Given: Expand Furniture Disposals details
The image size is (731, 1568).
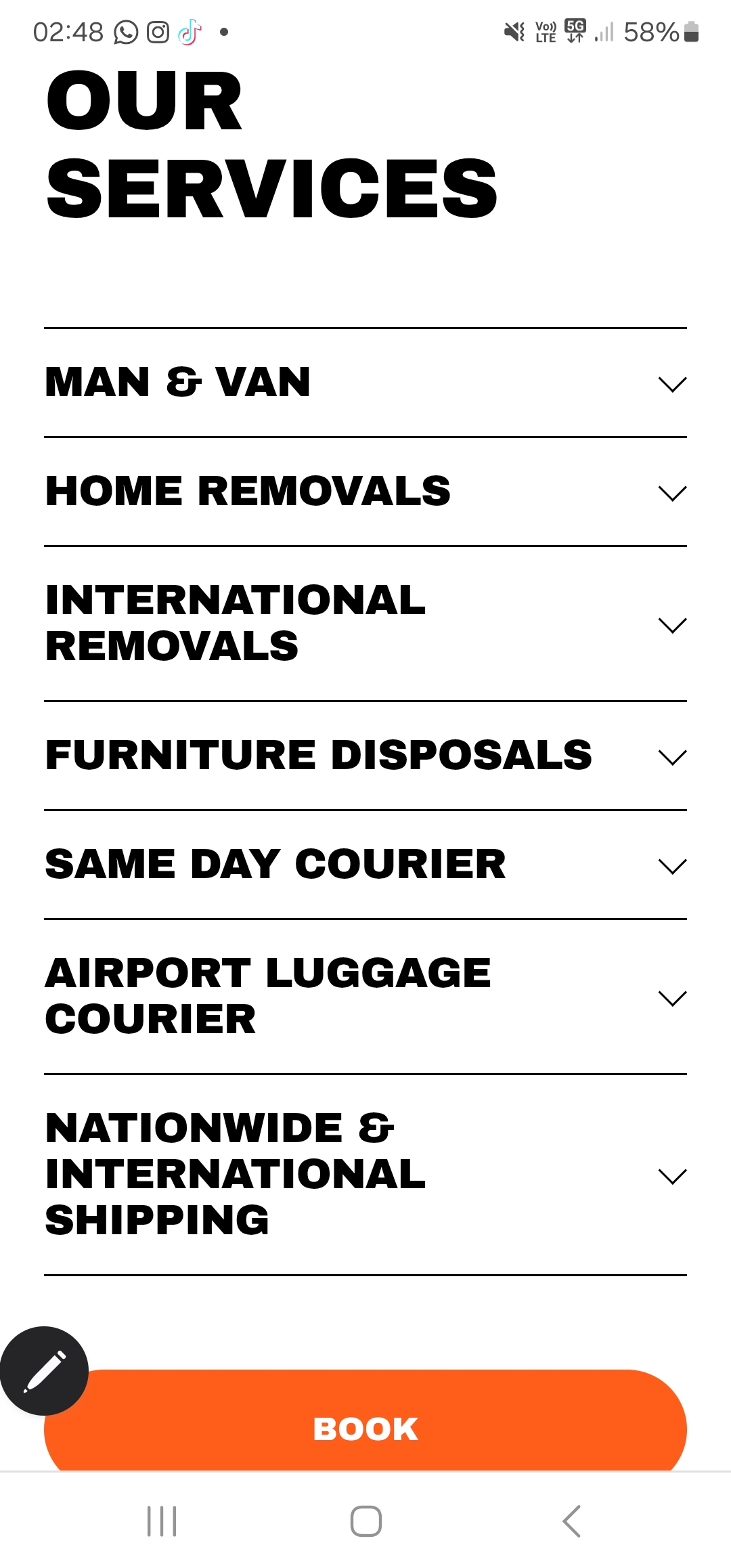Looking at the screenshot, I should 365,756.
